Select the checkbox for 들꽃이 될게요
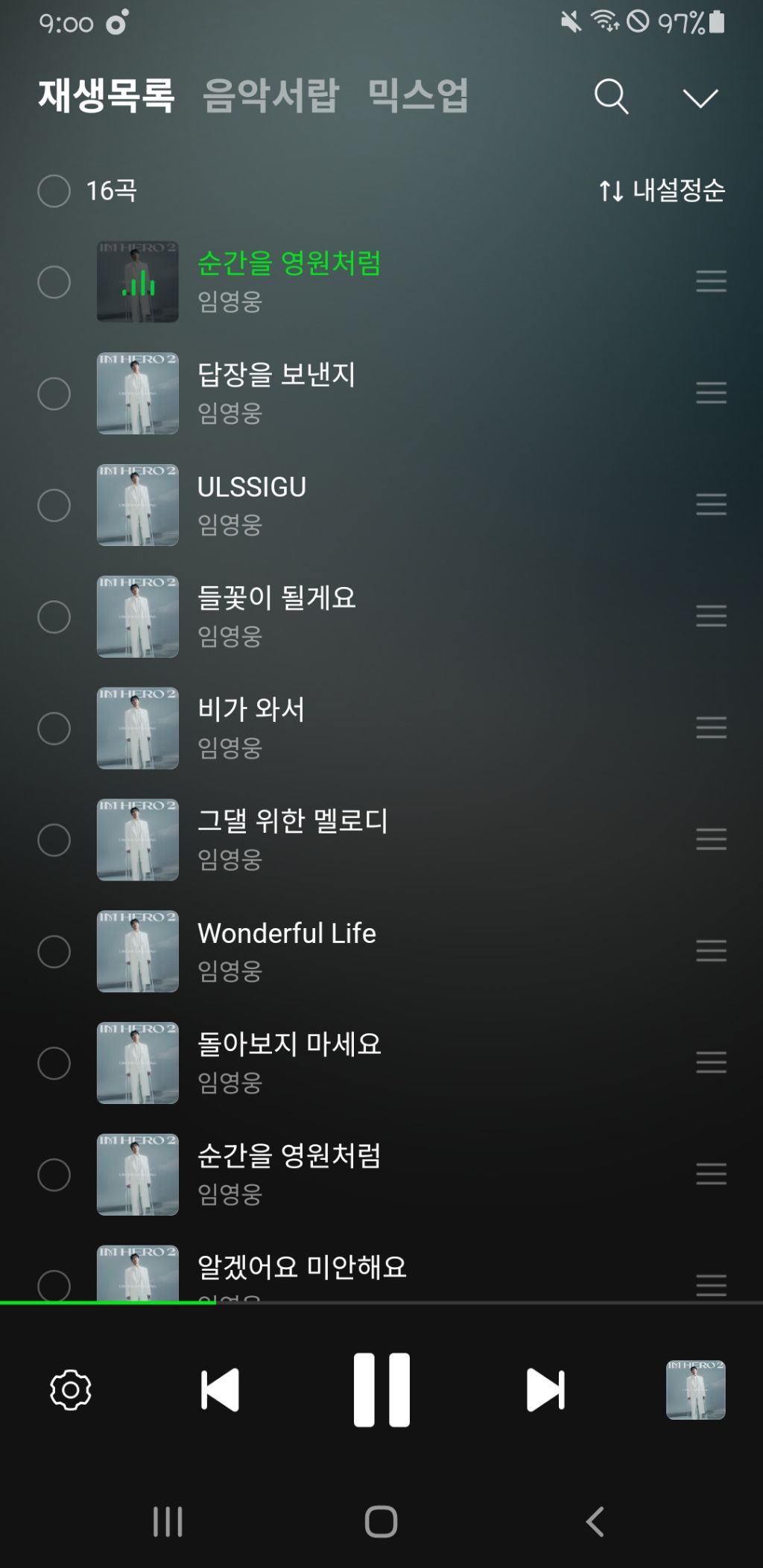763x1568 pixels. pos(54,617)
